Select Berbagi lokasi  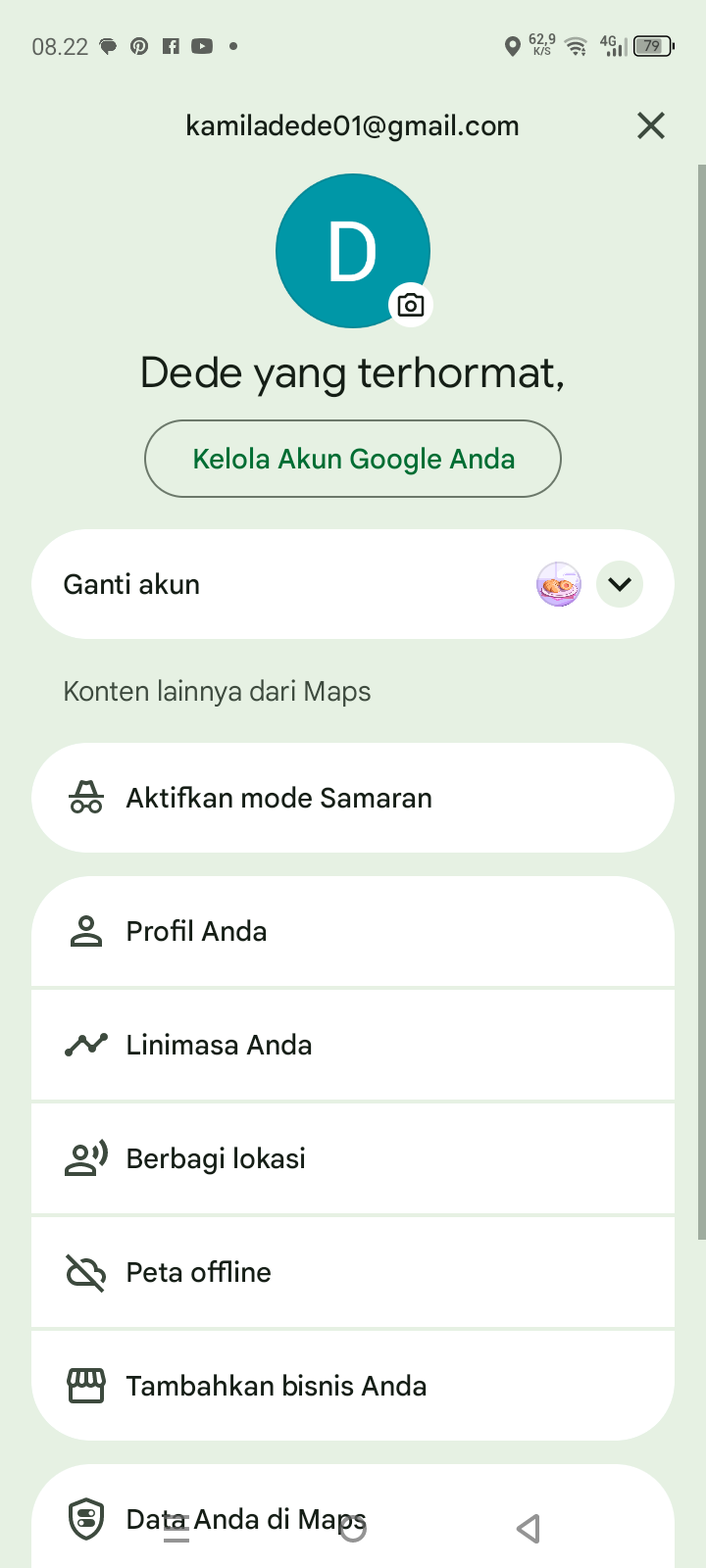click(353, 1158)
